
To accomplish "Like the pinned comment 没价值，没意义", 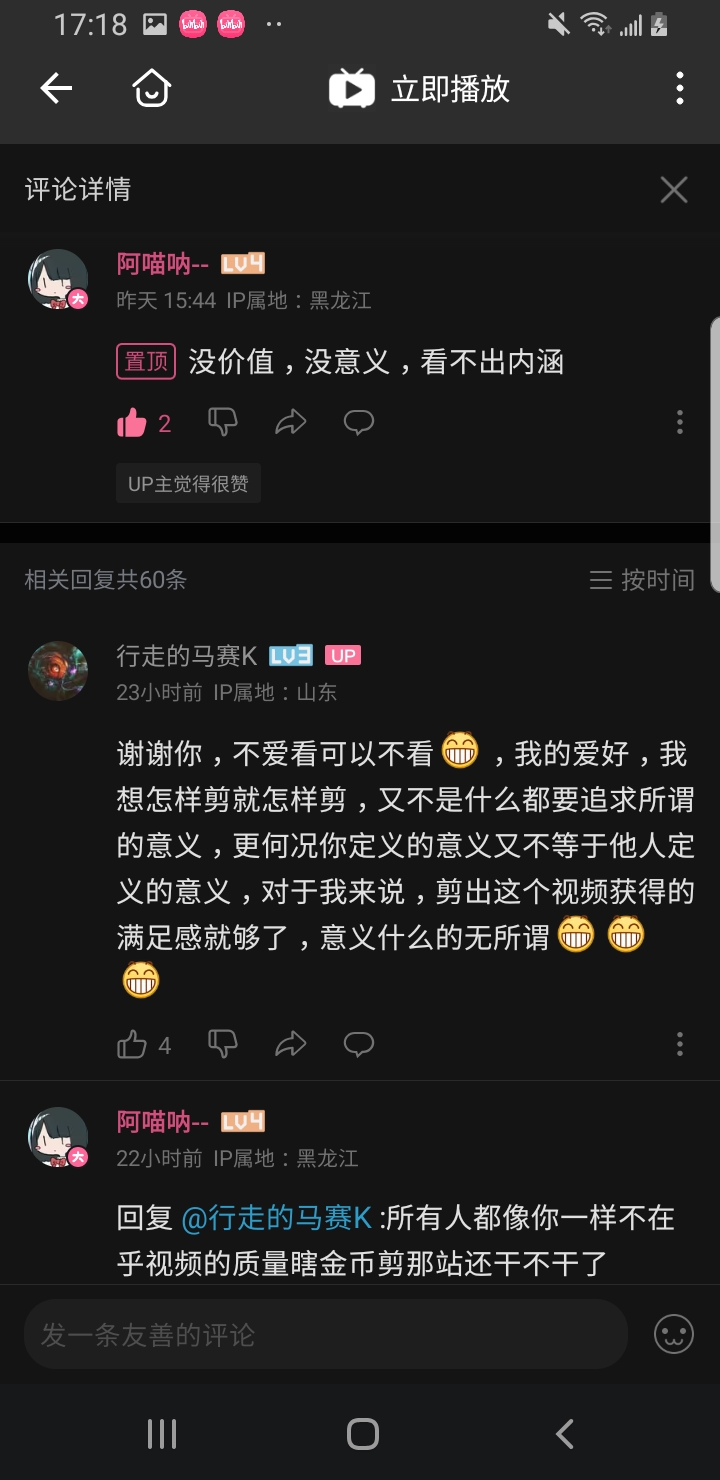I will coord(132,423).
